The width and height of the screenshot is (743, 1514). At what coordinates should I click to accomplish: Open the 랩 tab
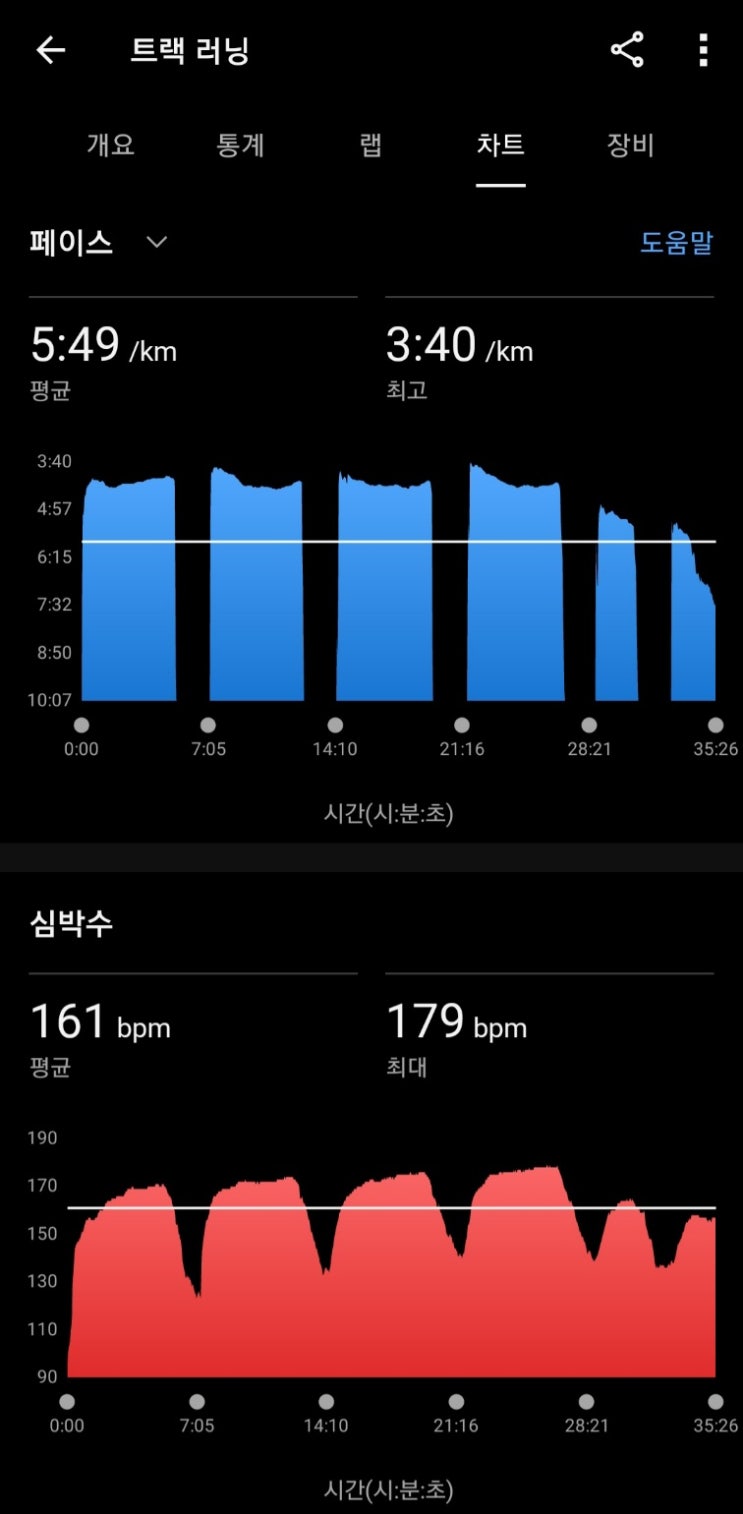[370, 145]
